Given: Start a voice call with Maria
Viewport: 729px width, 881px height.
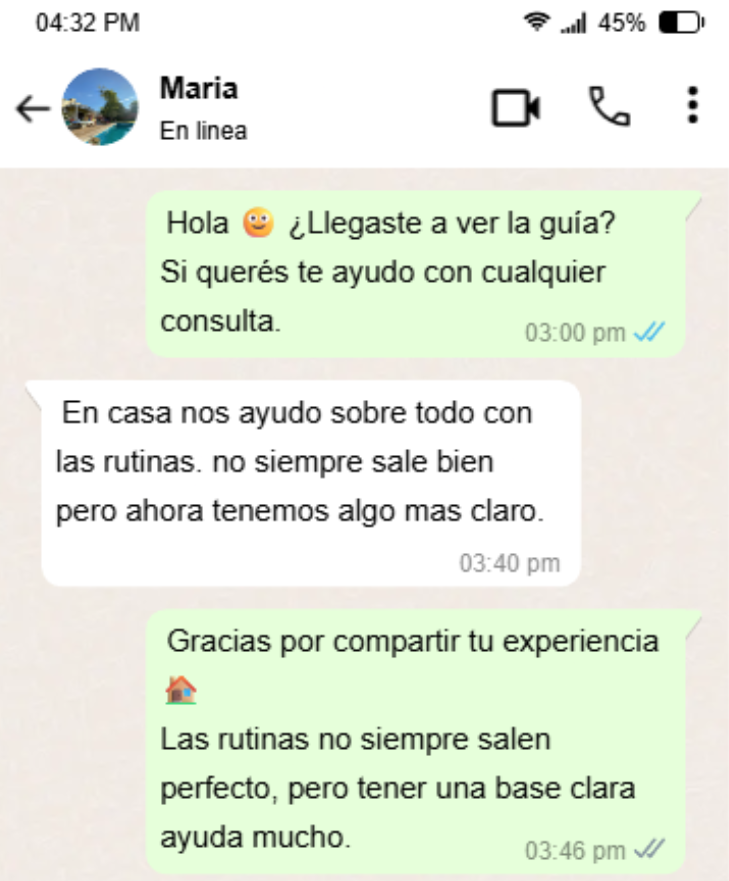Looking at the screenshot, I should point(608,107).
